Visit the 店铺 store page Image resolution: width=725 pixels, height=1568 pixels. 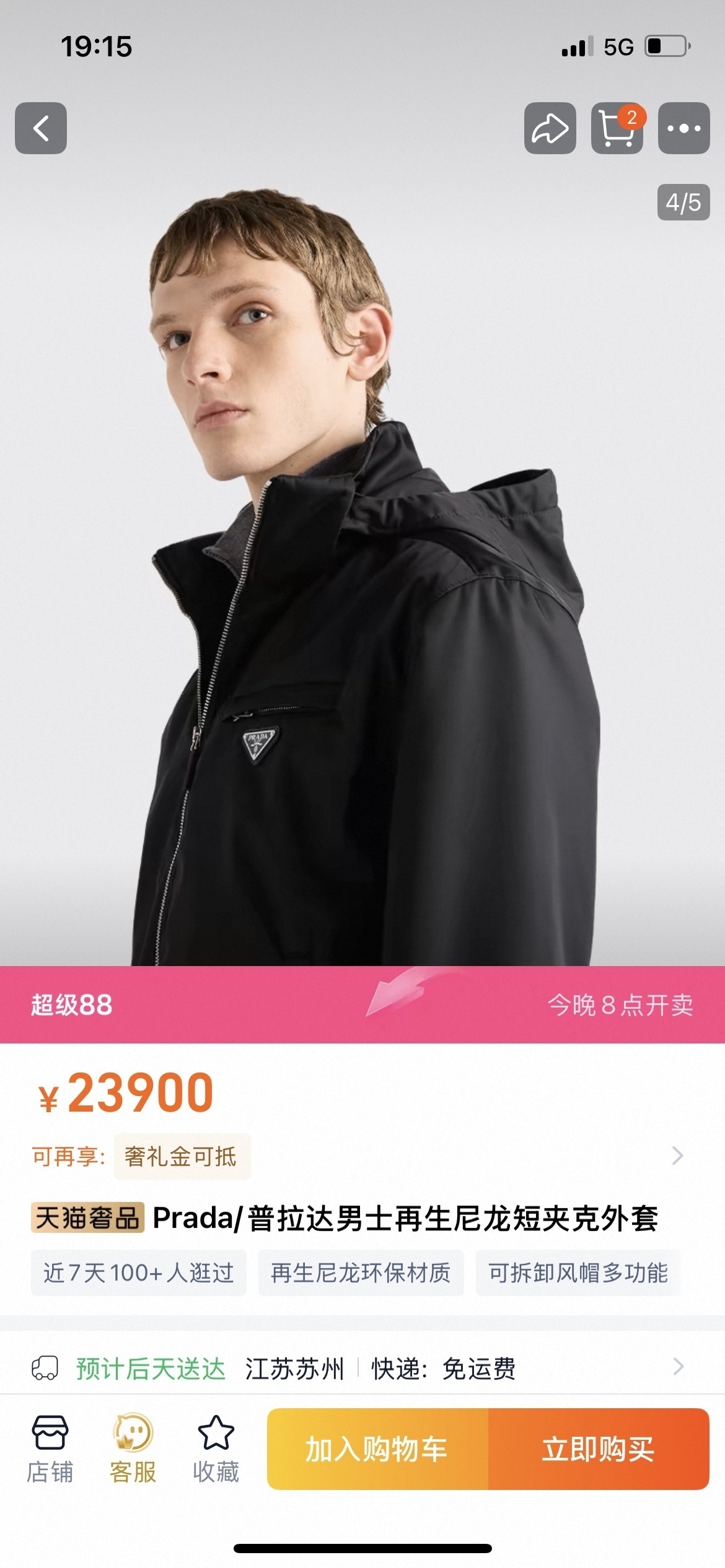50,1449
